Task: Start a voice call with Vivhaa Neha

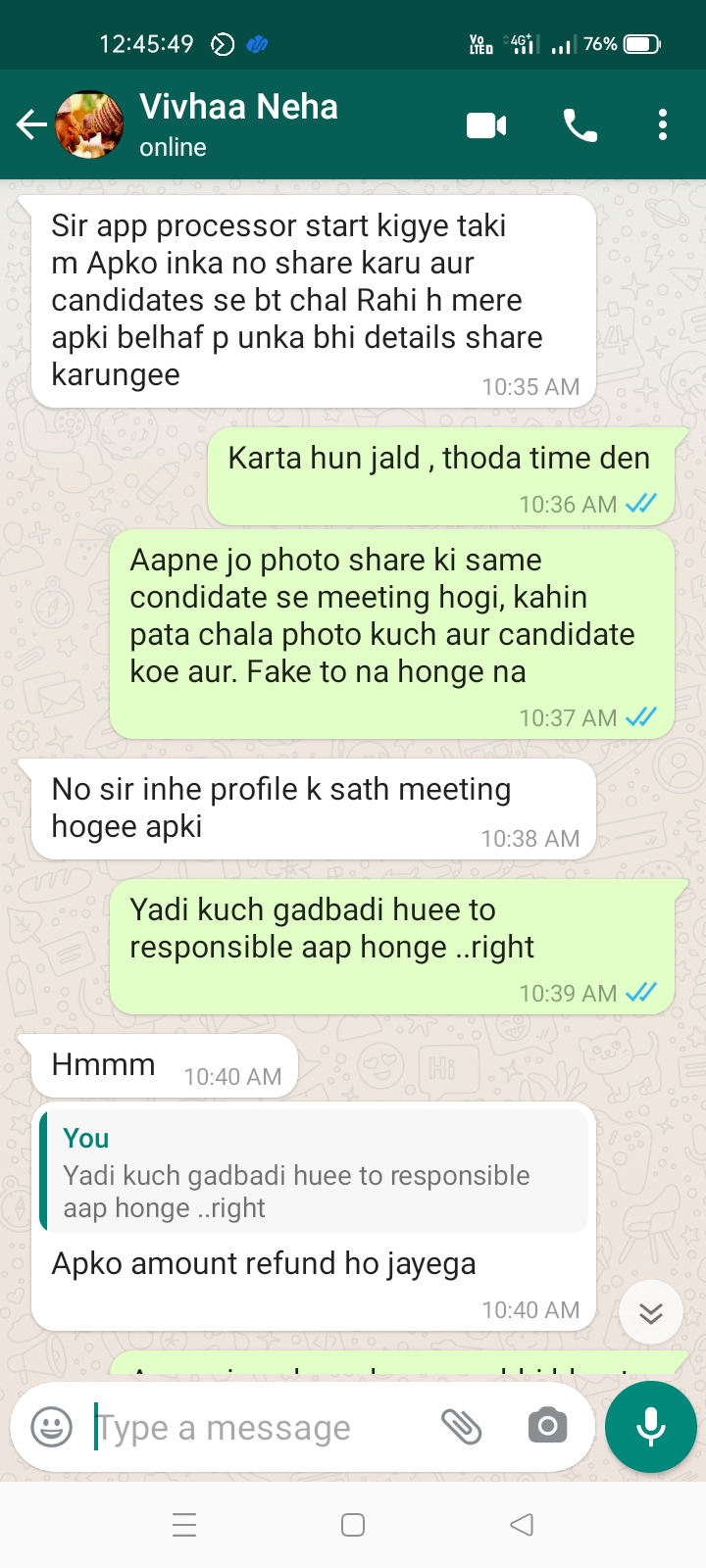Action: [580, 125]
